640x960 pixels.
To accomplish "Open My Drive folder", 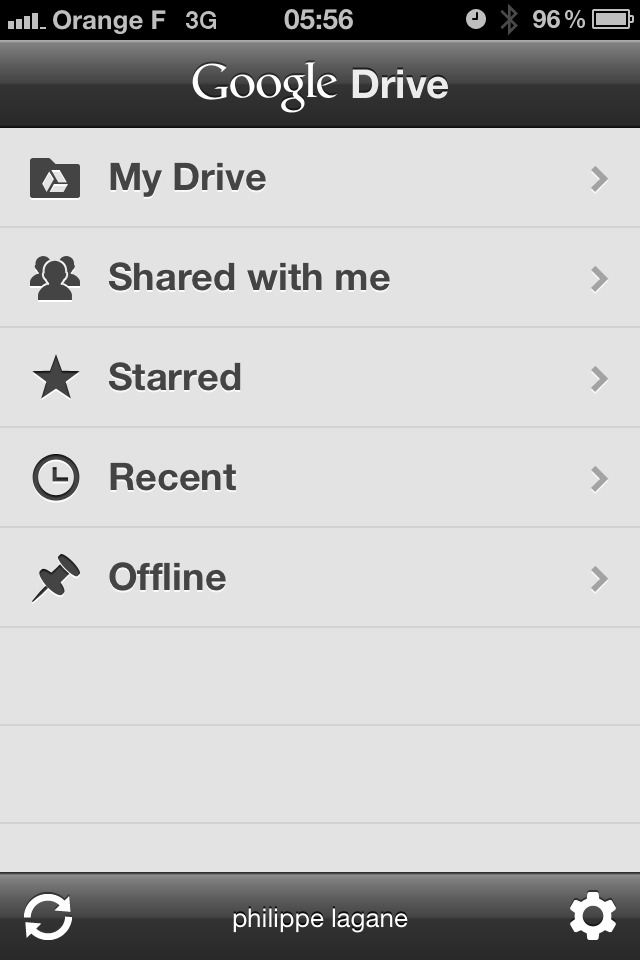I will tap(320, 178).
